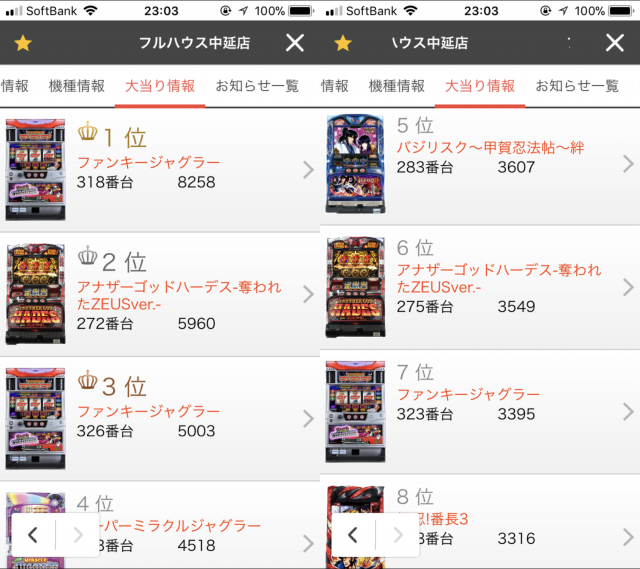View 2位 アナザーゴッドハーデス machine 272番台
This screenshot has height=569, width=640.
tap(160, 294)
